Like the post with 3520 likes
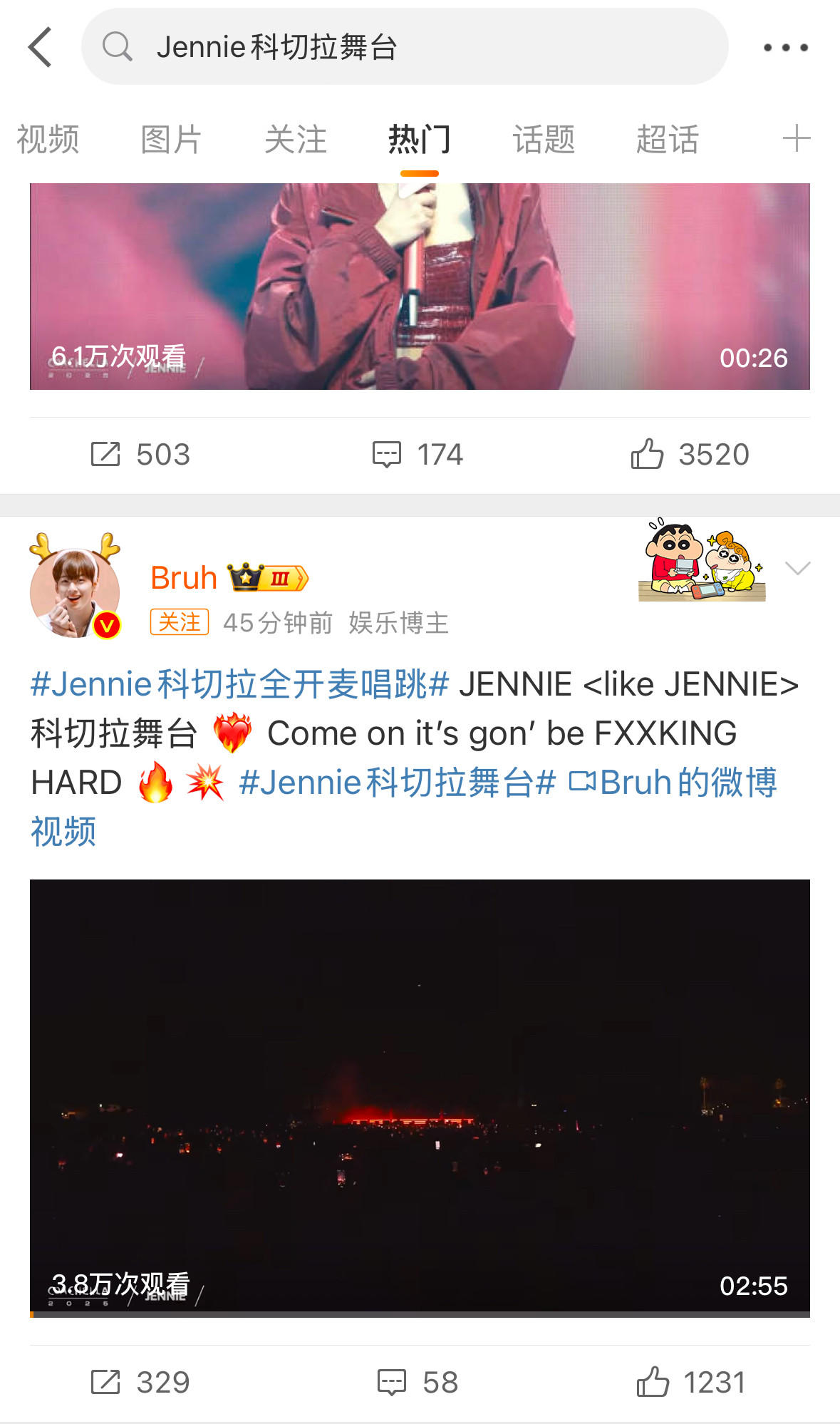Image resolution: width=840 pixels, height=1424 pixels. click(690, 454)
